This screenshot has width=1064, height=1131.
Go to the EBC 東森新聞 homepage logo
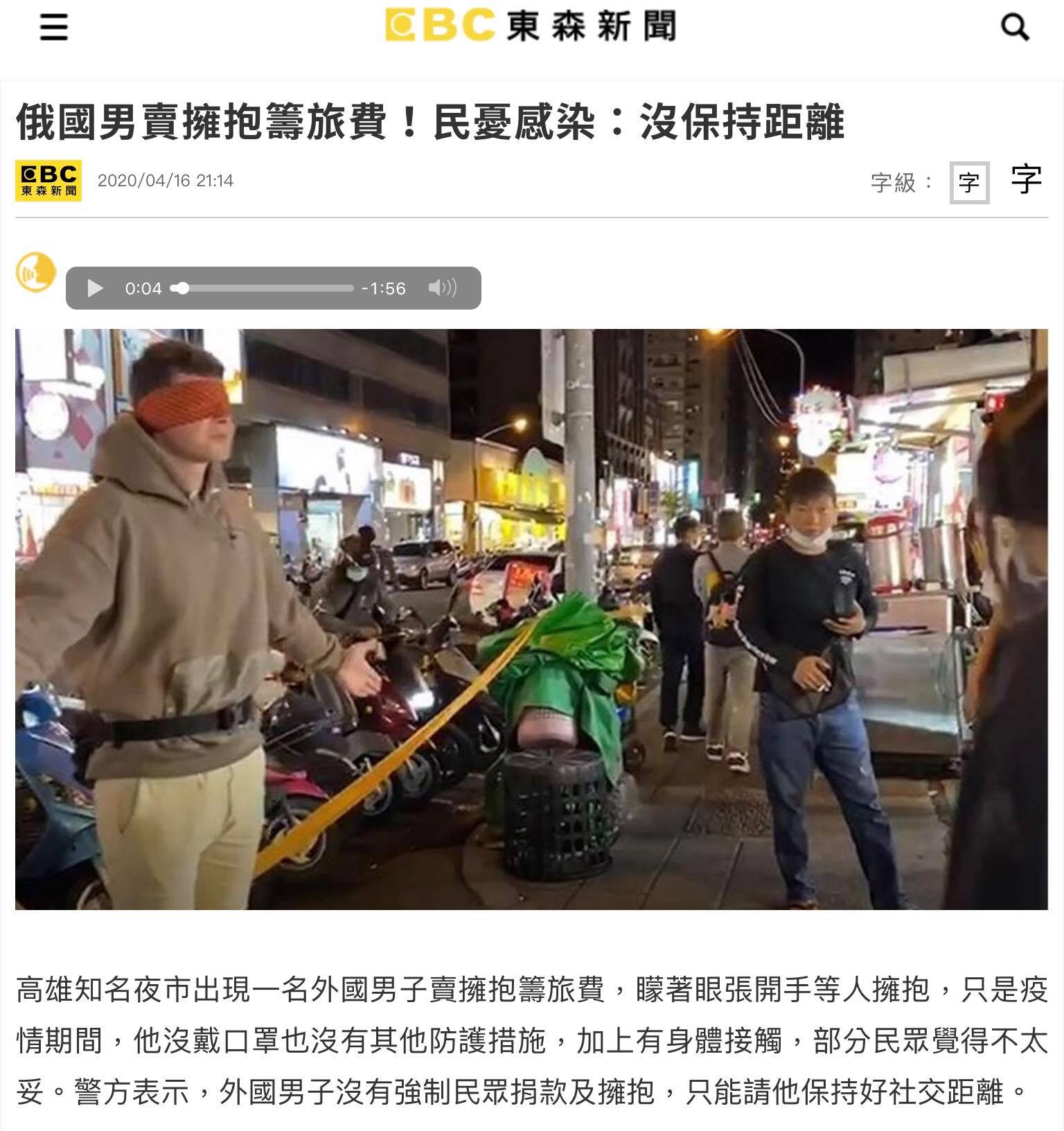[x=531, y=26]
